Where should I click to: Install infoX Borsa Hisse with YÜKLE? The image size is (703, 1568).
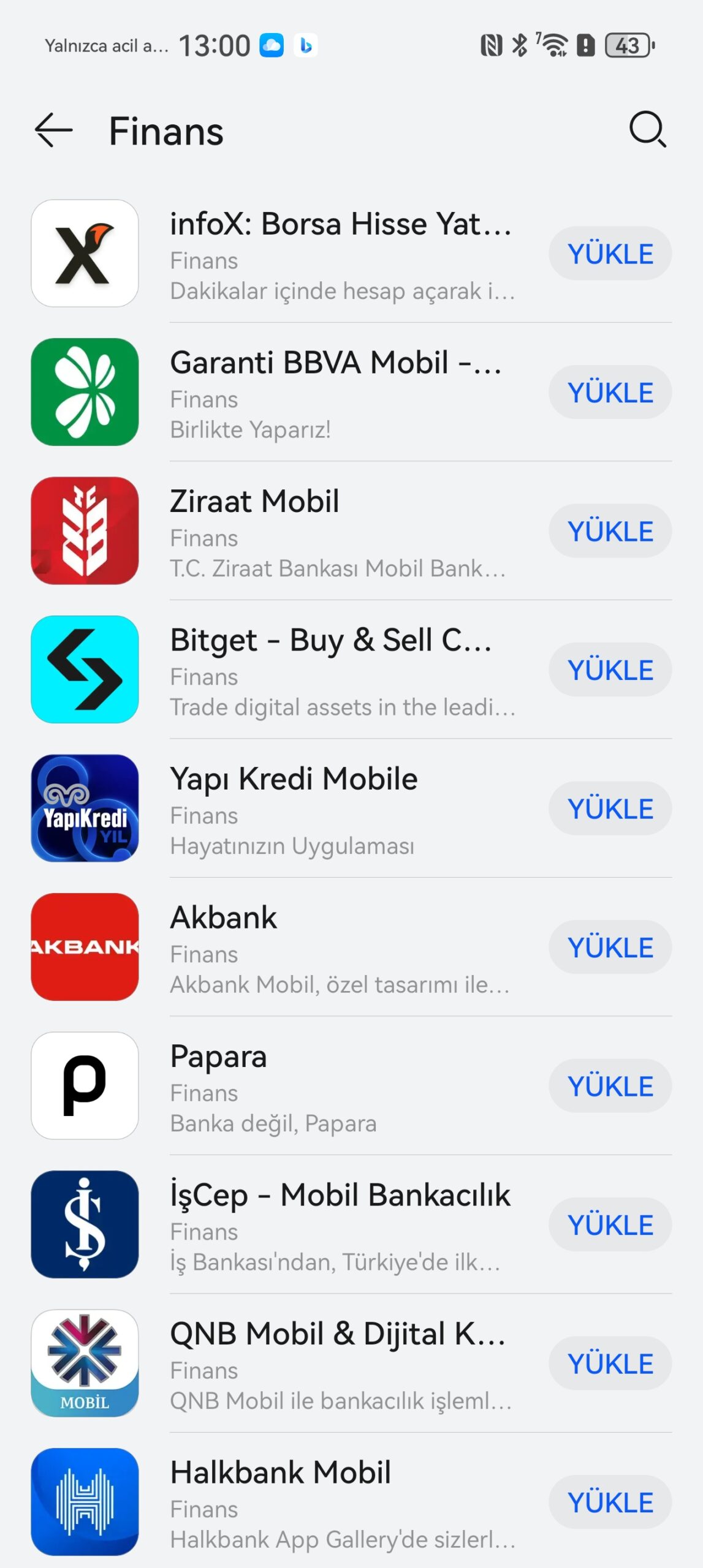tap(610, 254)
